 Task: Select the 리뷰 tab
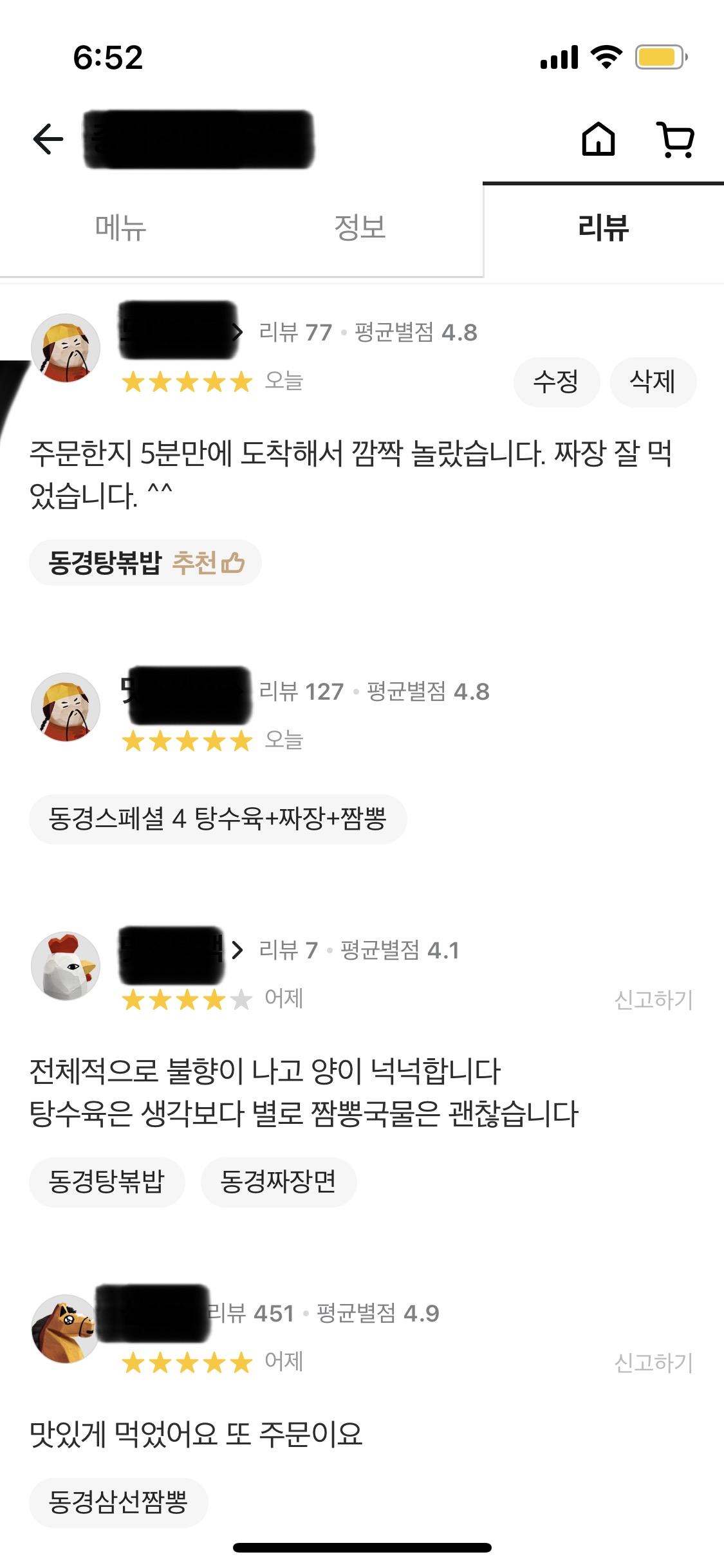pos(603,228)
